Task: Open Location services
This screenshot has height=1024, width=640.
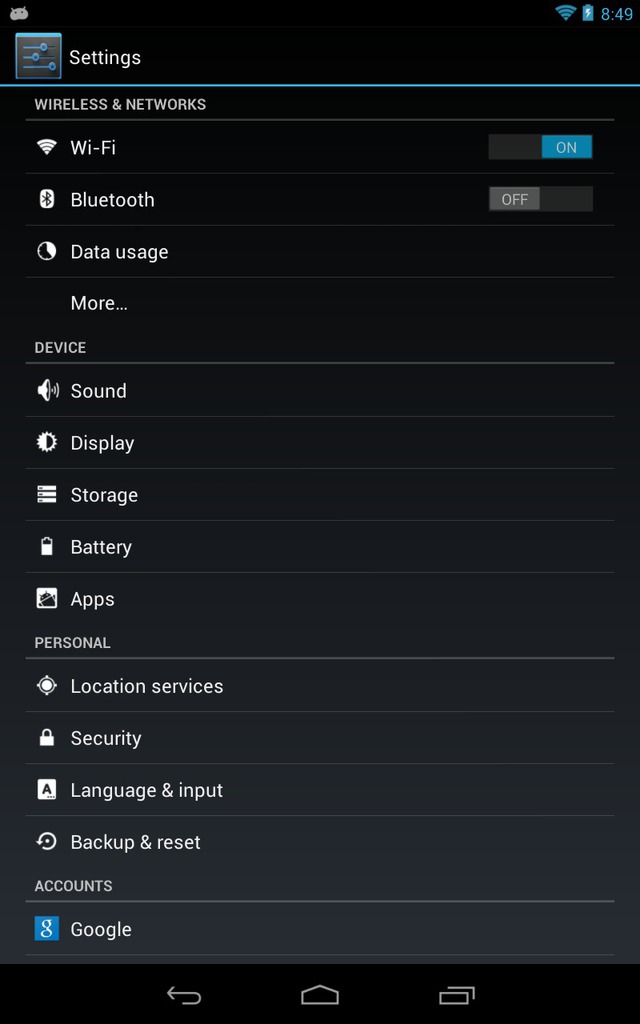Action: [x=320, y=686]
